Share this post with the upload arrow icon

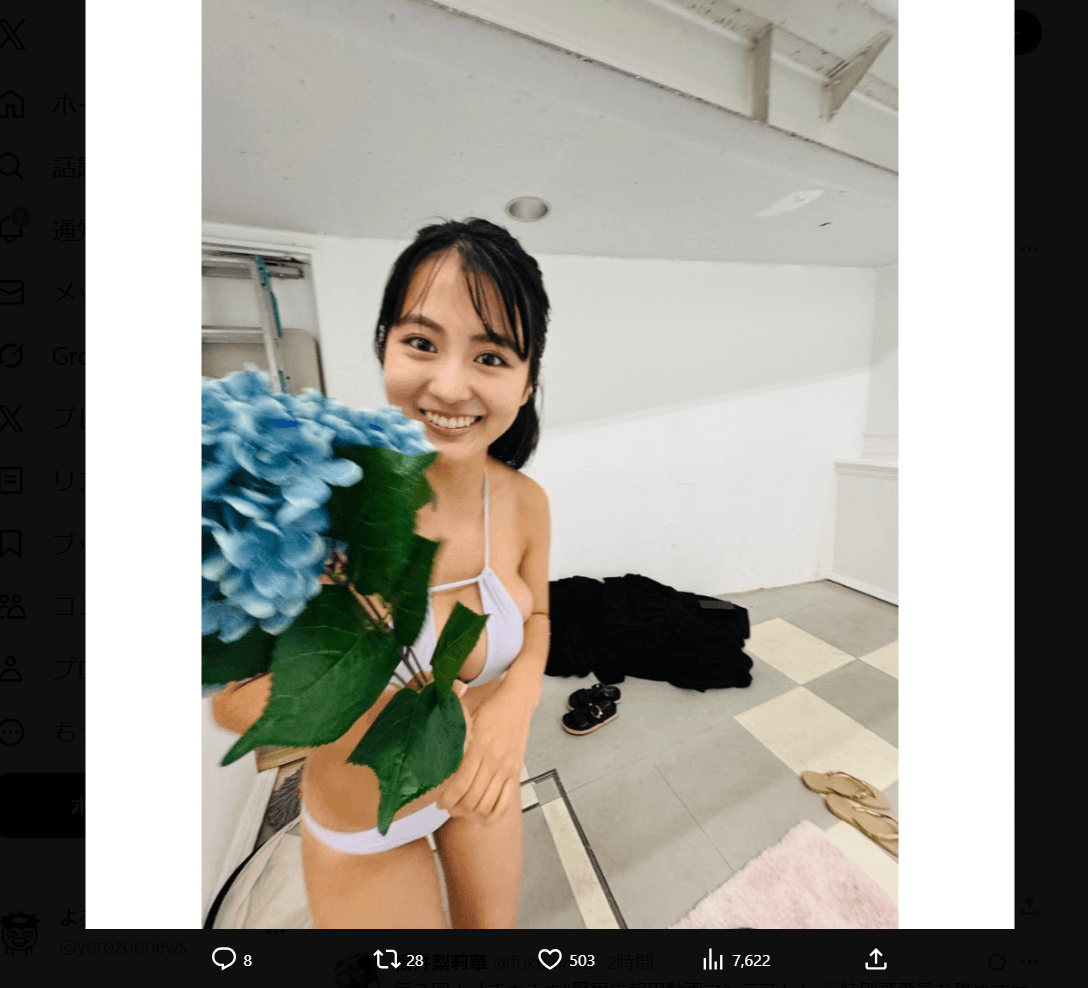click(876, 960)
